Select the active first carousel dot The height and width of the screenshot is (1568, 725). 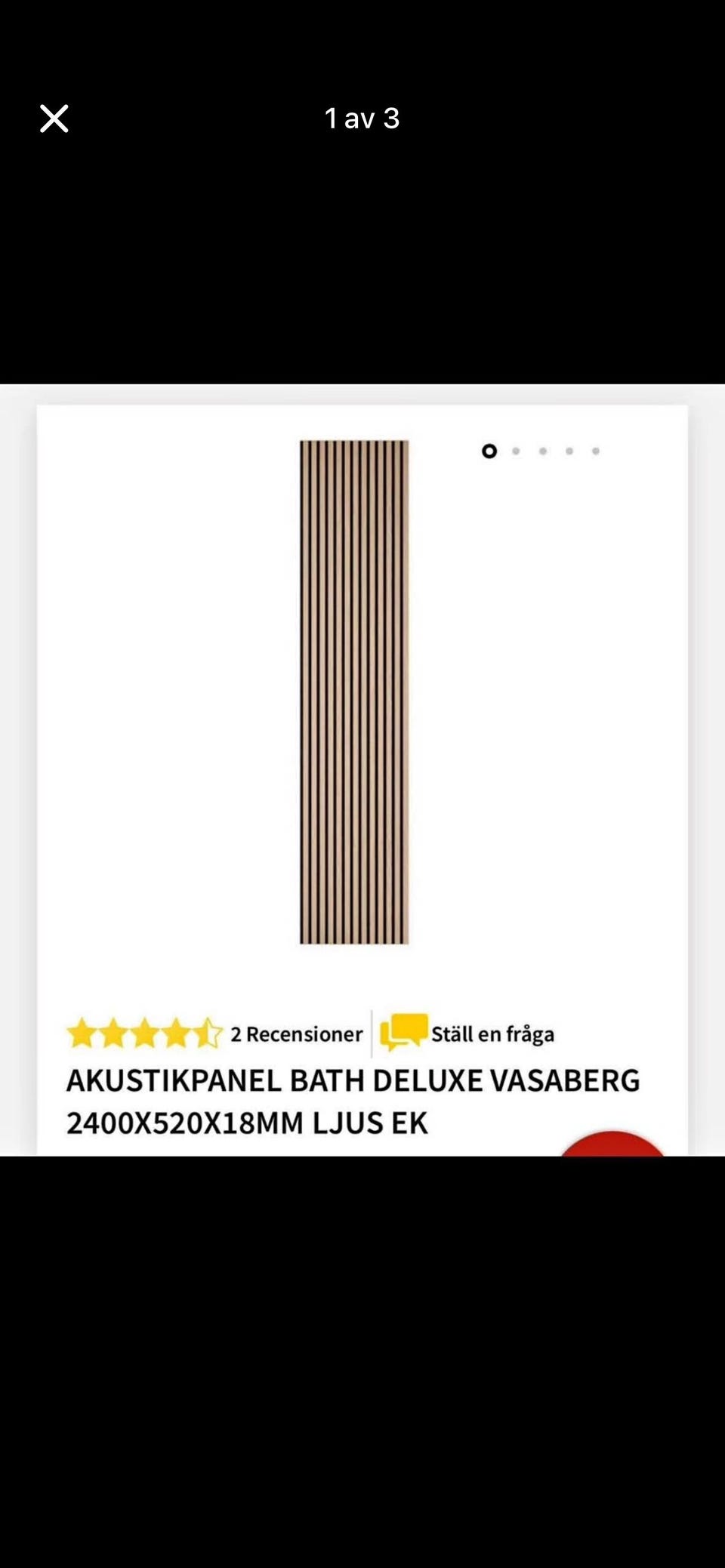489,451
